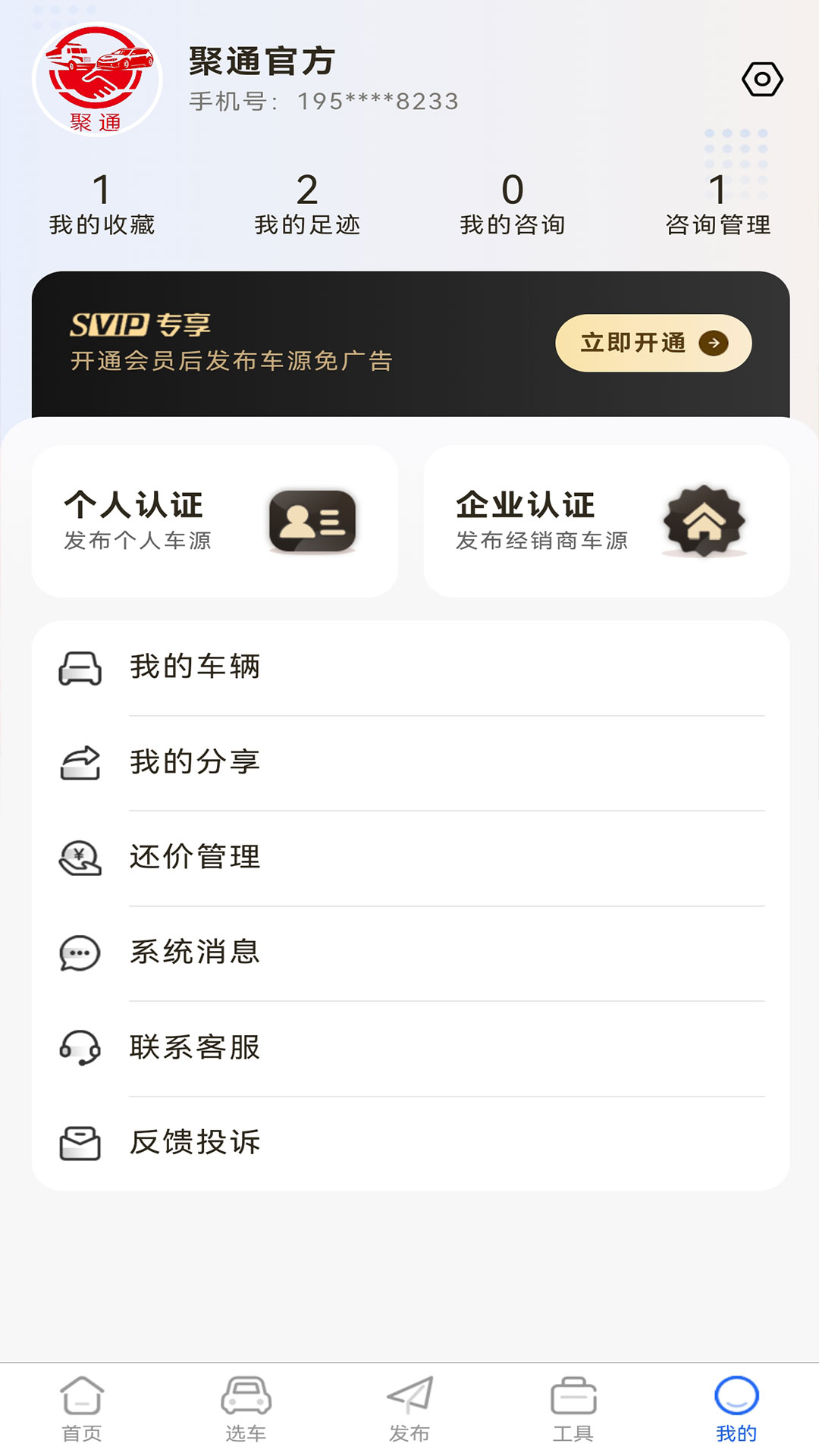The image size is (819, 1456).
Task: Select the hand-coin icon for 还价管理
Action: pyautogui.click(x=79, y=858)
